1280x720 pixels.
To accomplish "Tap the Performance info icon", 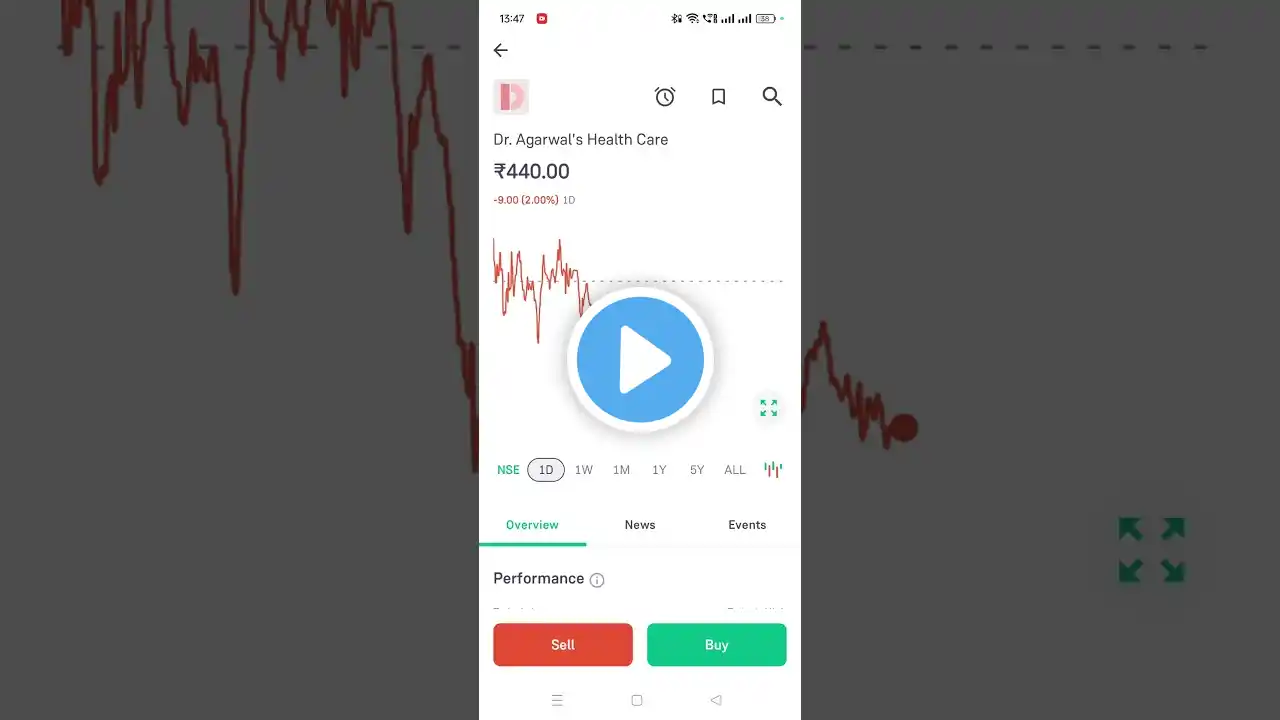I will click(x=597, y=580).
